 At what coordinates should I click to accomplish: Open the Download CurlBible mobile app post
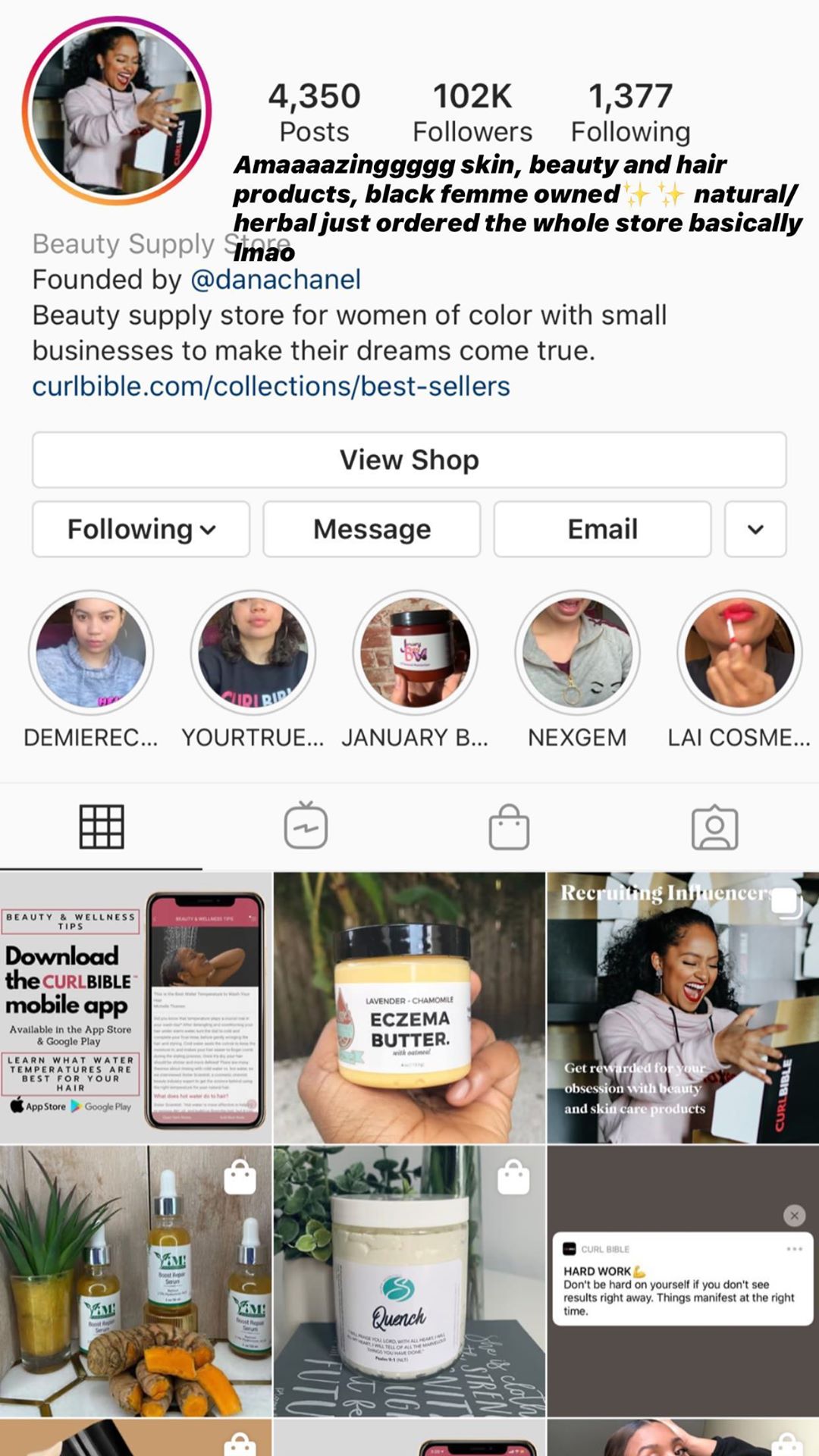136,1008
